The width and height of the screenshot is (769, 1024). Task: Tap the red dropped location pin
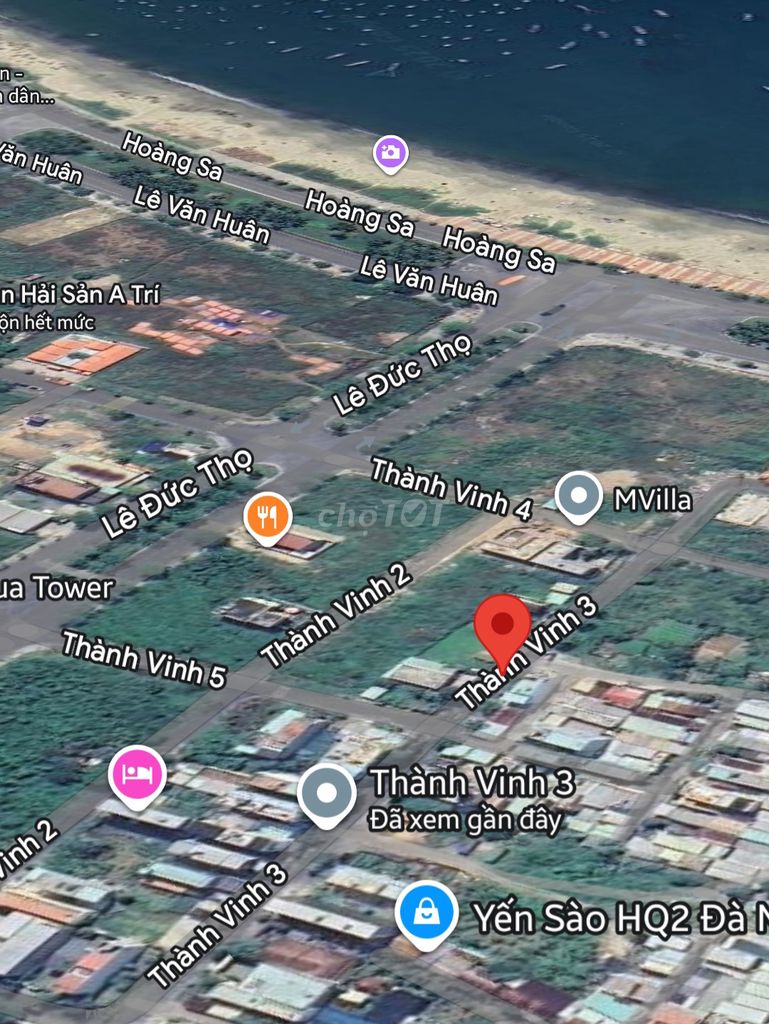(x=502, y=627)
